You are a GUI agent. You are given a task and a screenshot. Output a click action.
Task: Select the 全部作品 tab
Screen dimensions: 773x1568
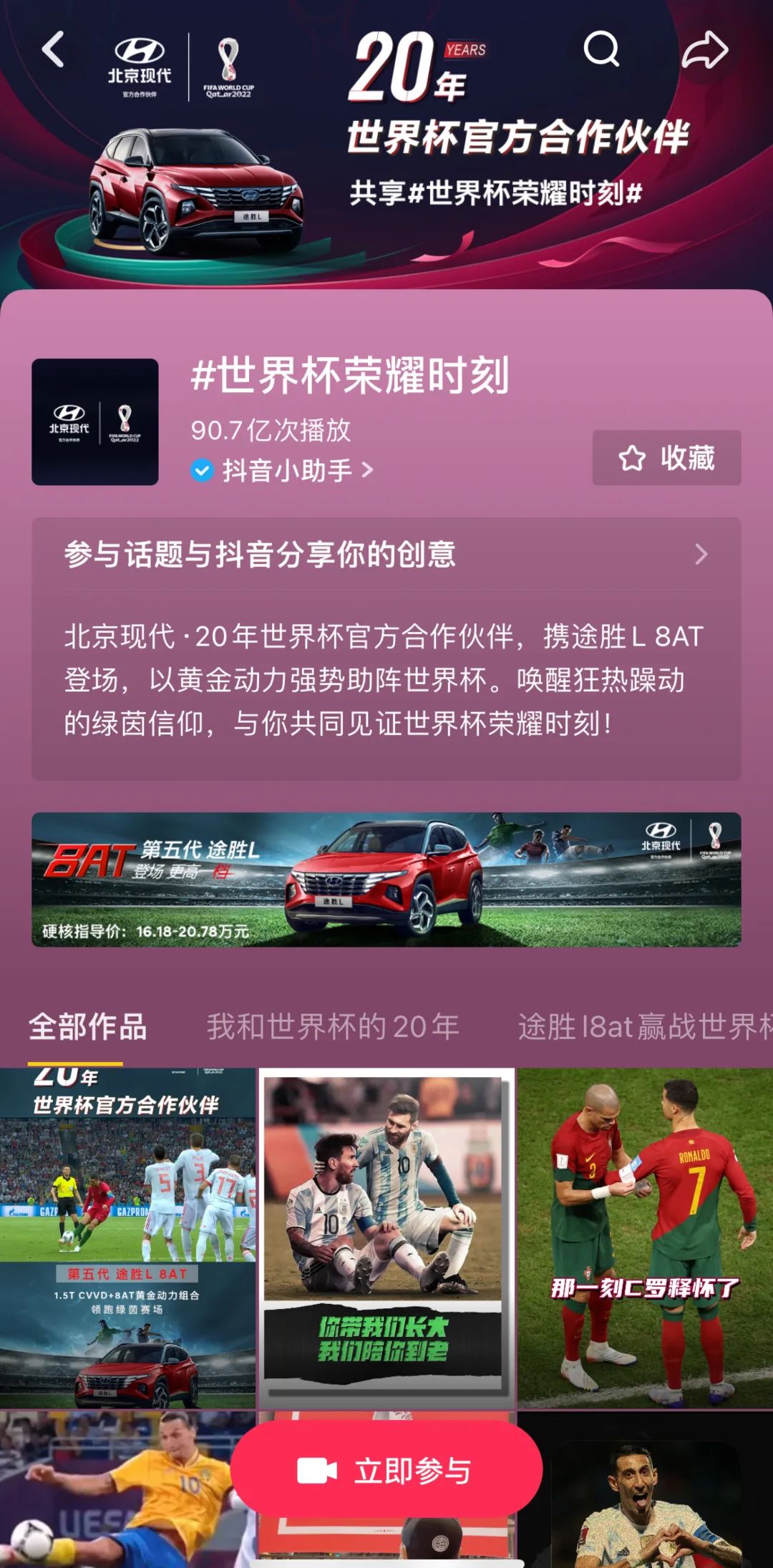[87, 1027]
